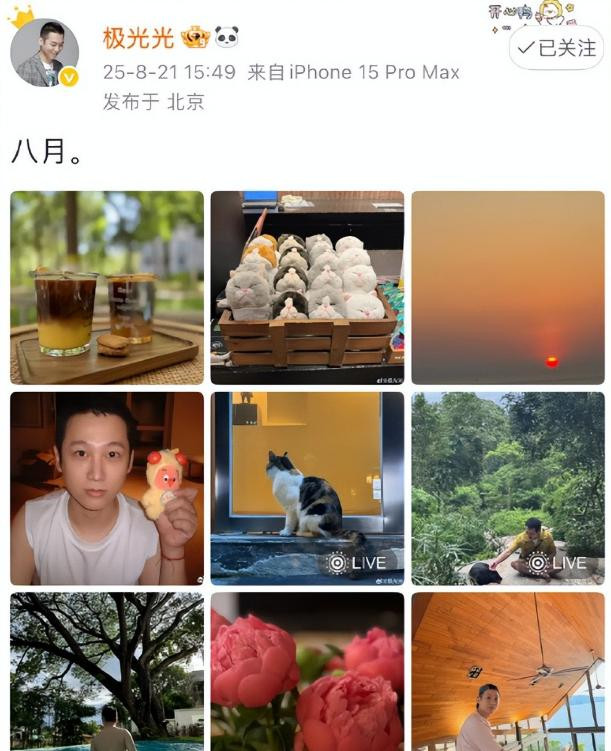
Task: View the large tree by pool photo
Action: [x=107, y=670]
